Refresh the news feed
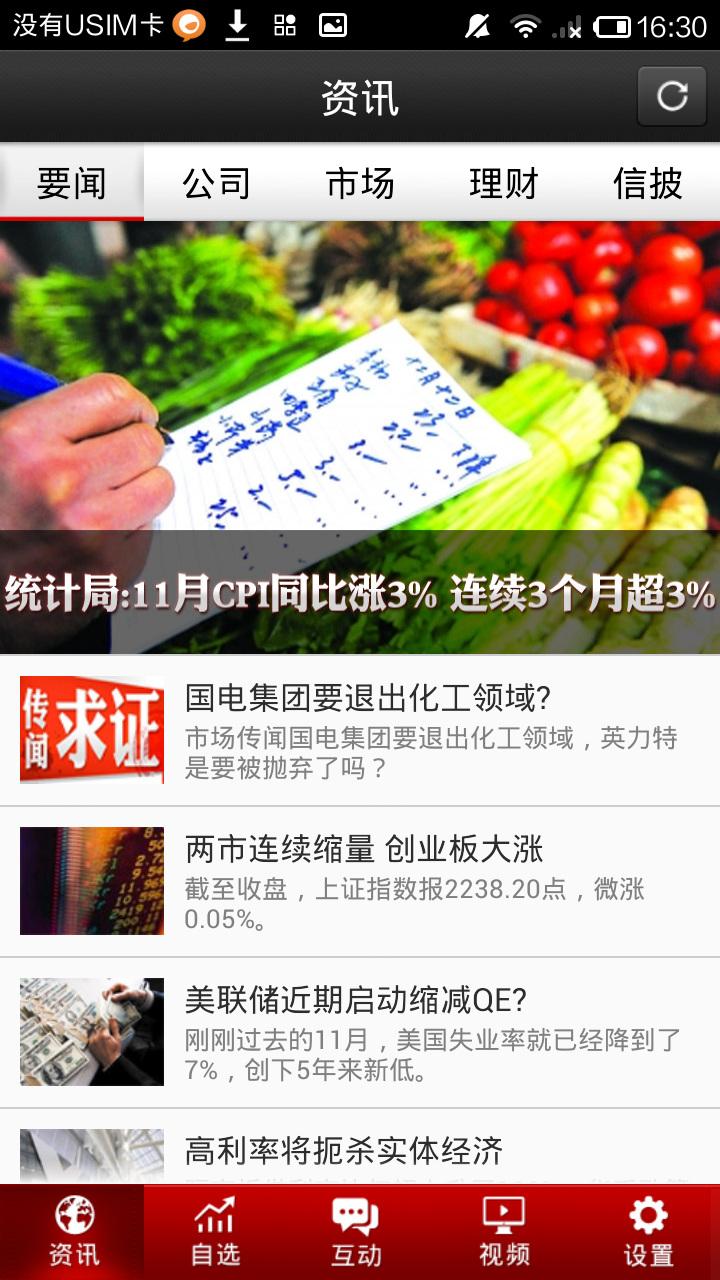Screen dimensions: 720x1280 pyautogui.click(x=672, y=96)
